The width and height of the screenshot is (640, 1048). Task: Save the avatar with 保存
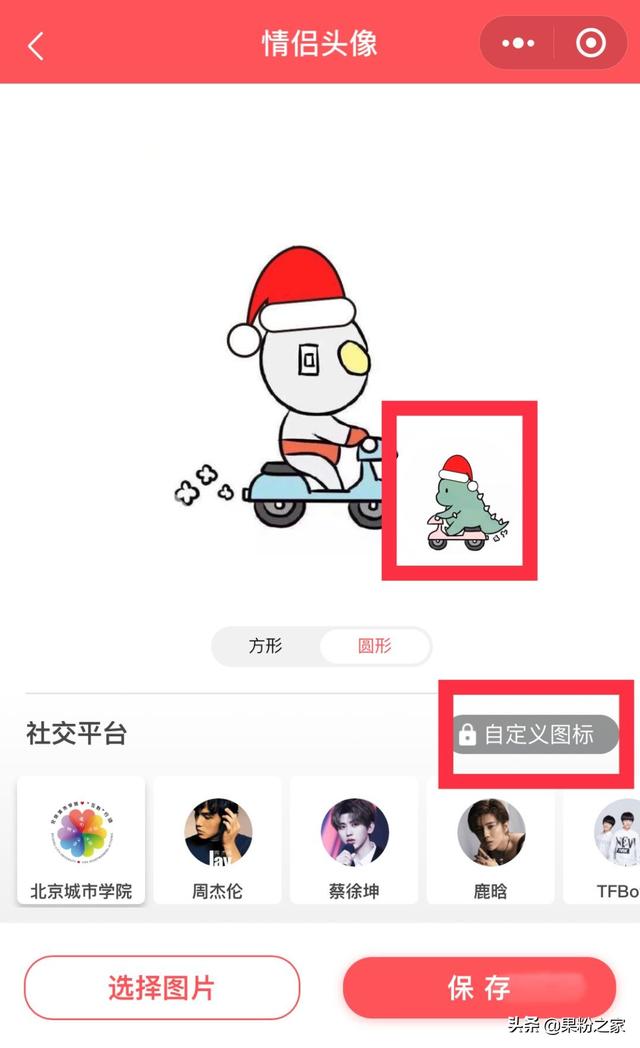point(479,987)
